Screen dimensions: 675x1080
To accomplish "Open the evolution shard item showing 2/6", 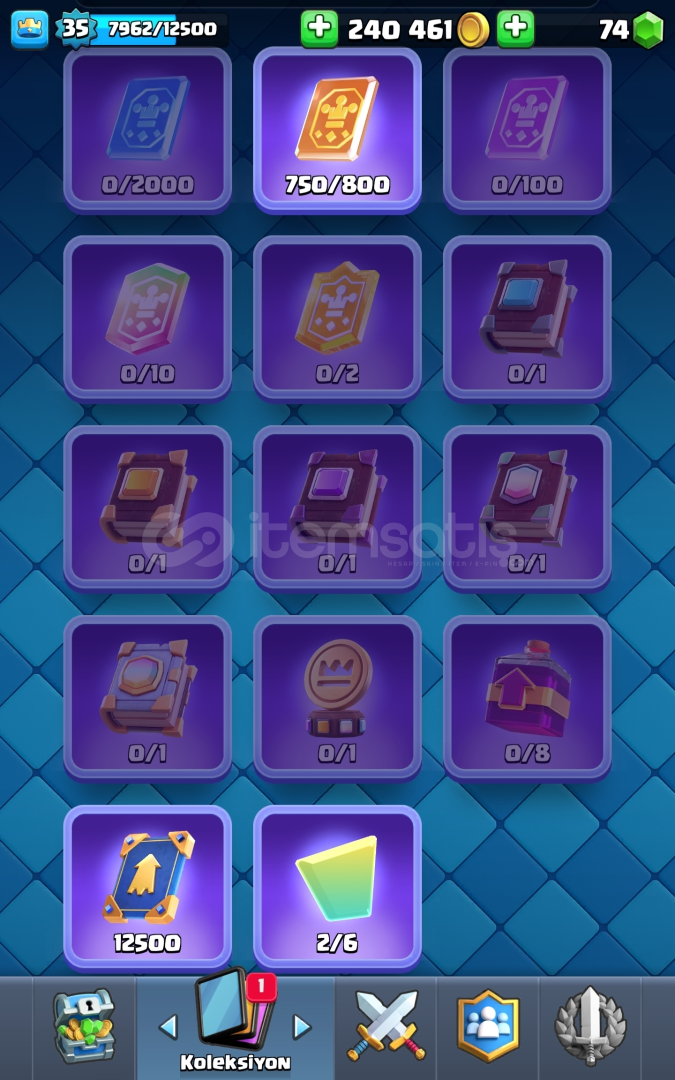I will point(337,886).
